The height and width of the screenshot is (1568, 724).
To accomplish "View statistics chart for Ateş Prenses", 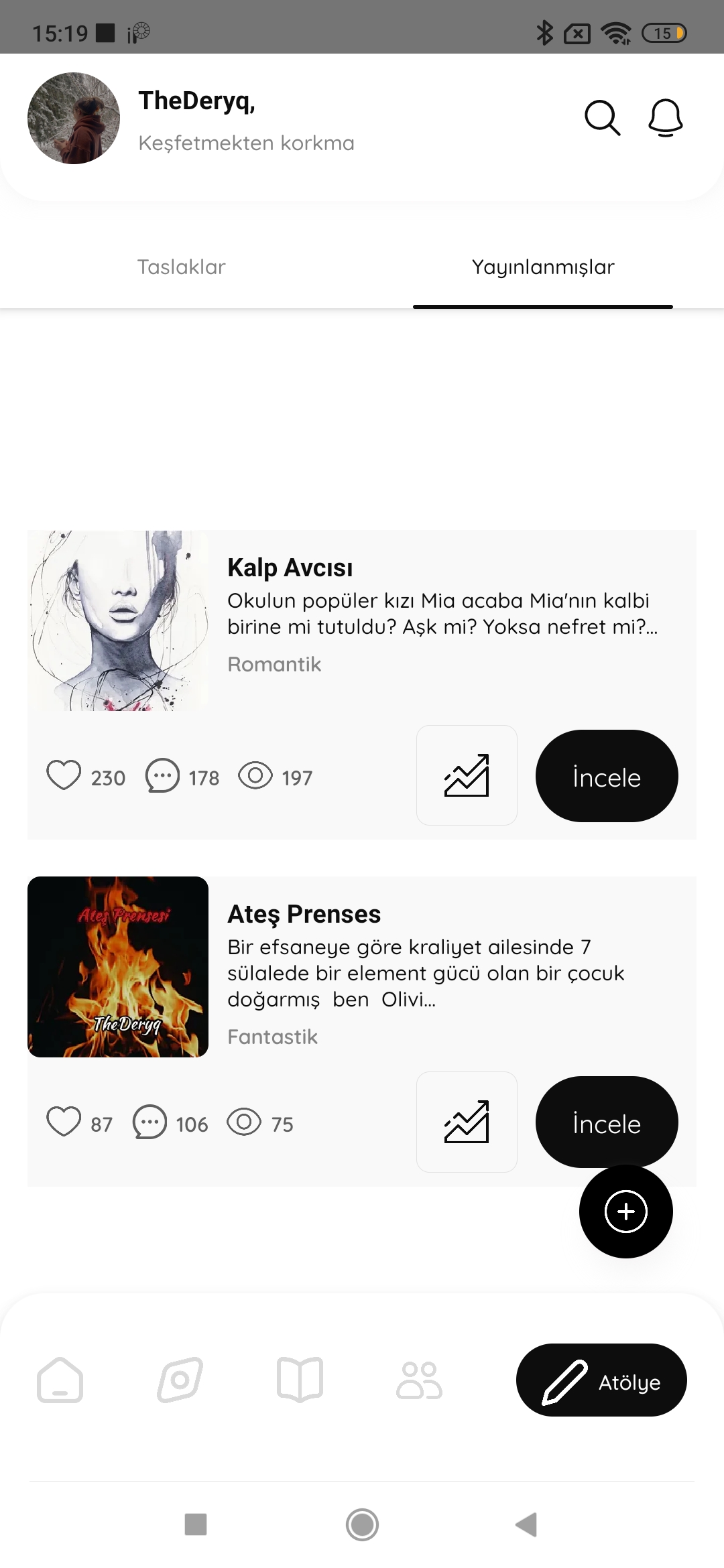I will [467, 1122].
